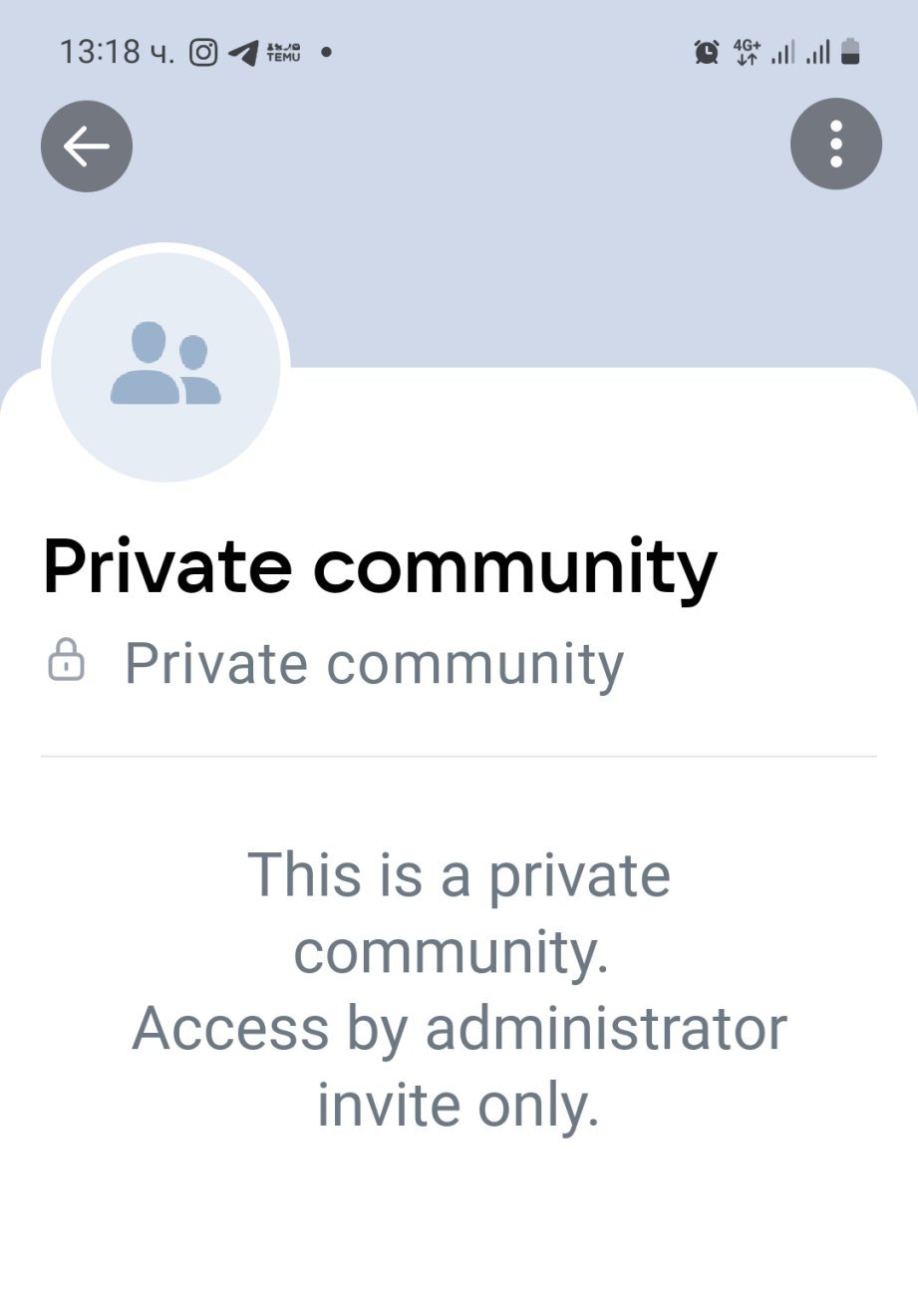Go back using the arrow button

87,147
